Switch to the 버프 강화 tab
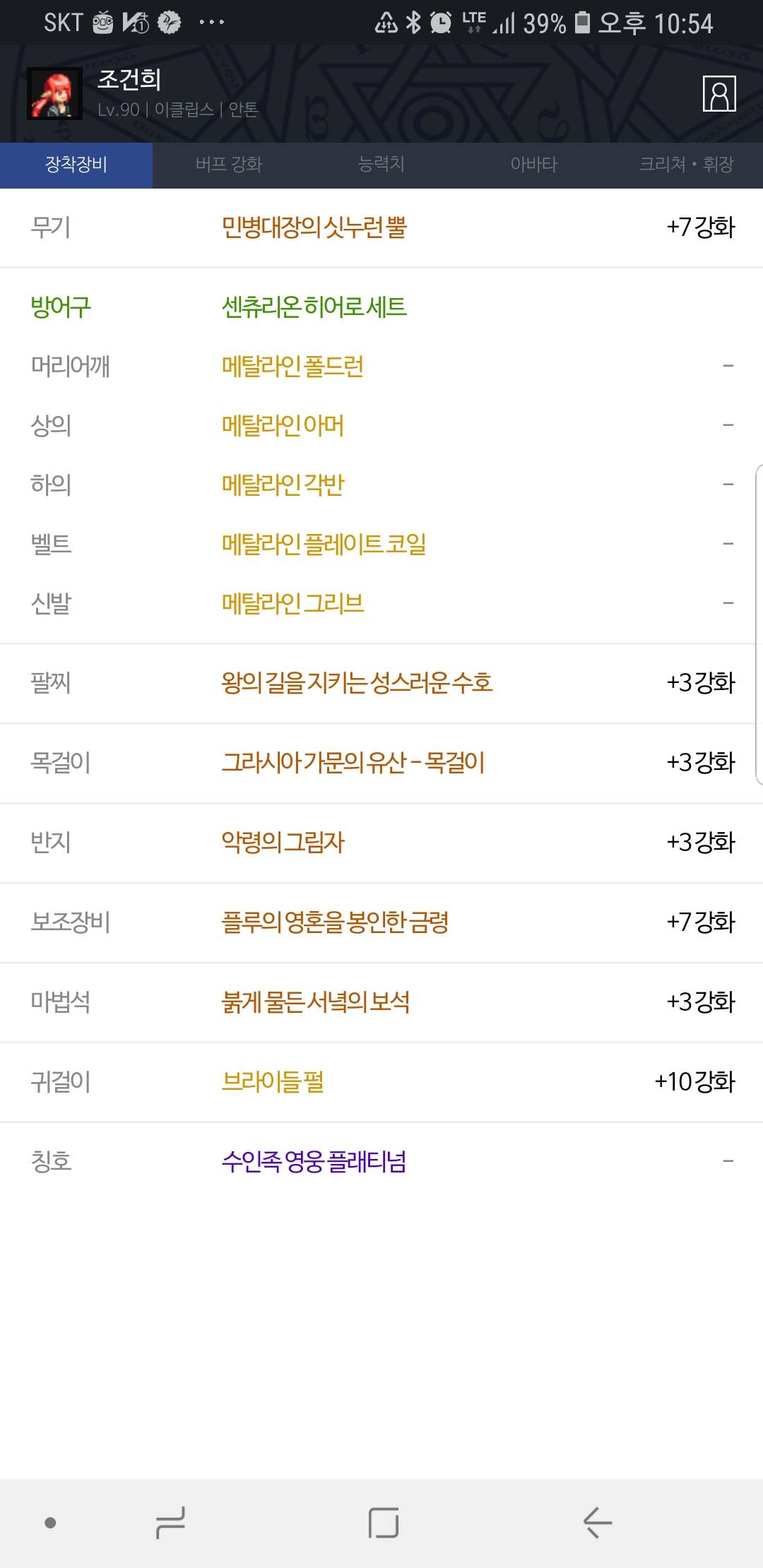The height and width of the screenshot is (1568, 763). (229, 165)
